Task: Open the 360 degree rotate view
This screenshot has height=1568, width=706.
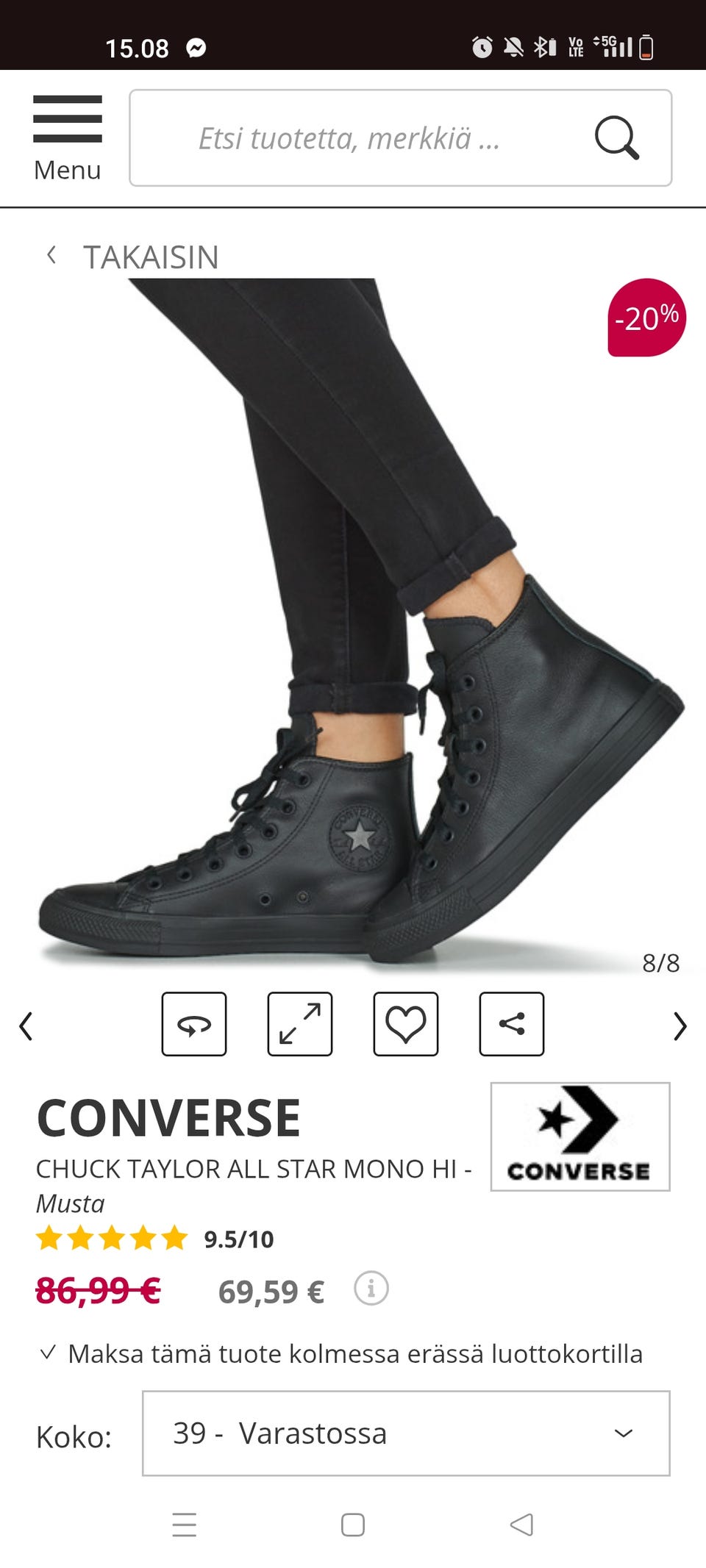Action: click(x=194, y=1024)
